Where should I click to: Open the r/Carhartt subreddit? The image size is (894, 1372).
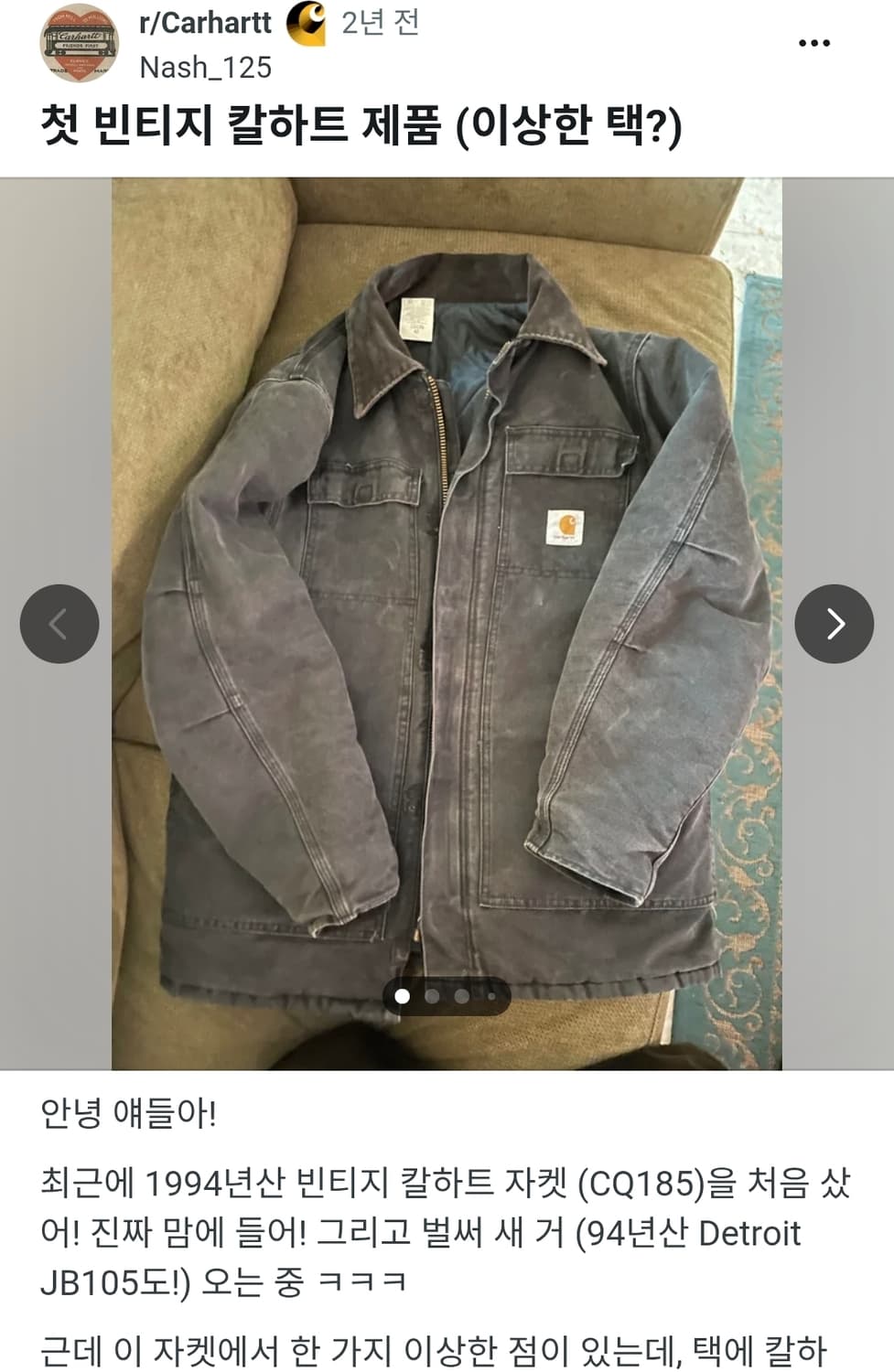pyautogui.click(x=206, y=25)
